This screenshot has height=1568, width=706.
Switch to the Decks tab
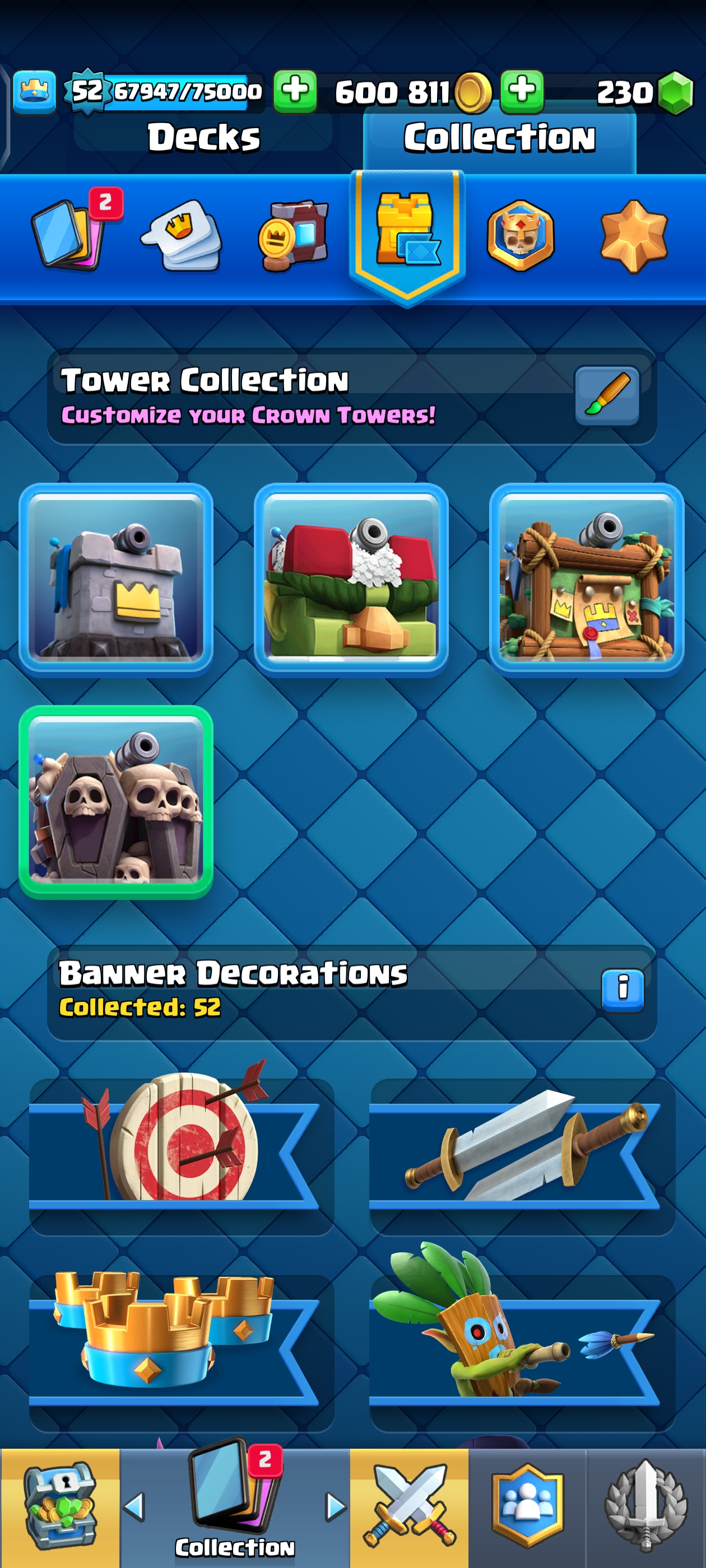point(203,137)
